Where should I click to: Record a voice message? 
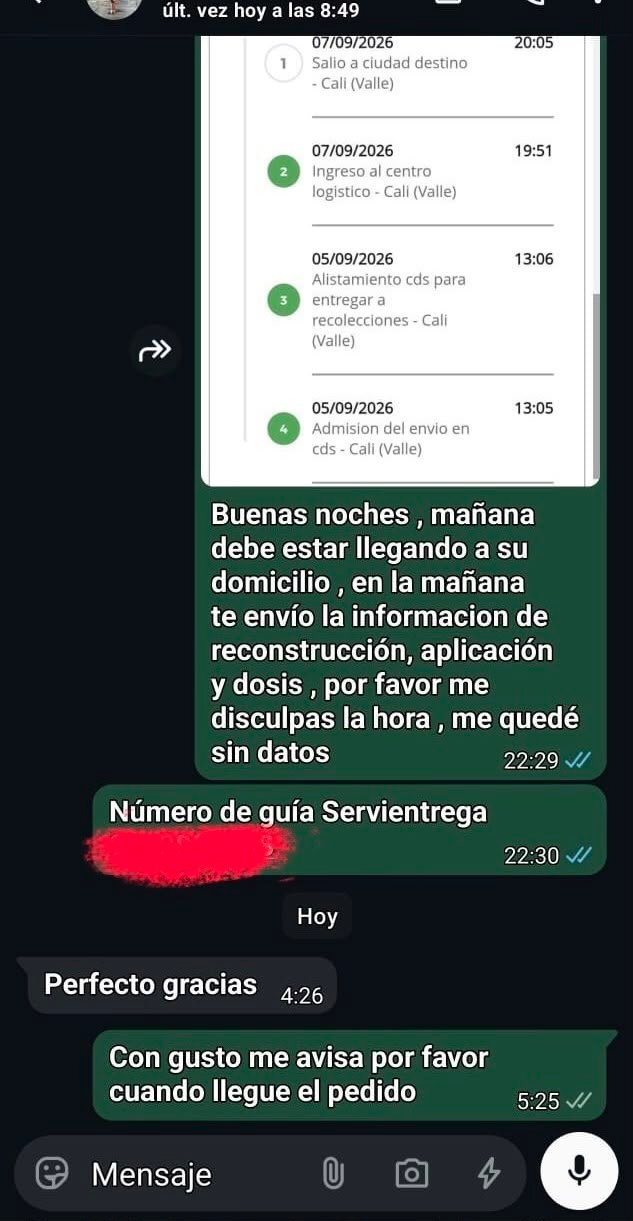579,1171
